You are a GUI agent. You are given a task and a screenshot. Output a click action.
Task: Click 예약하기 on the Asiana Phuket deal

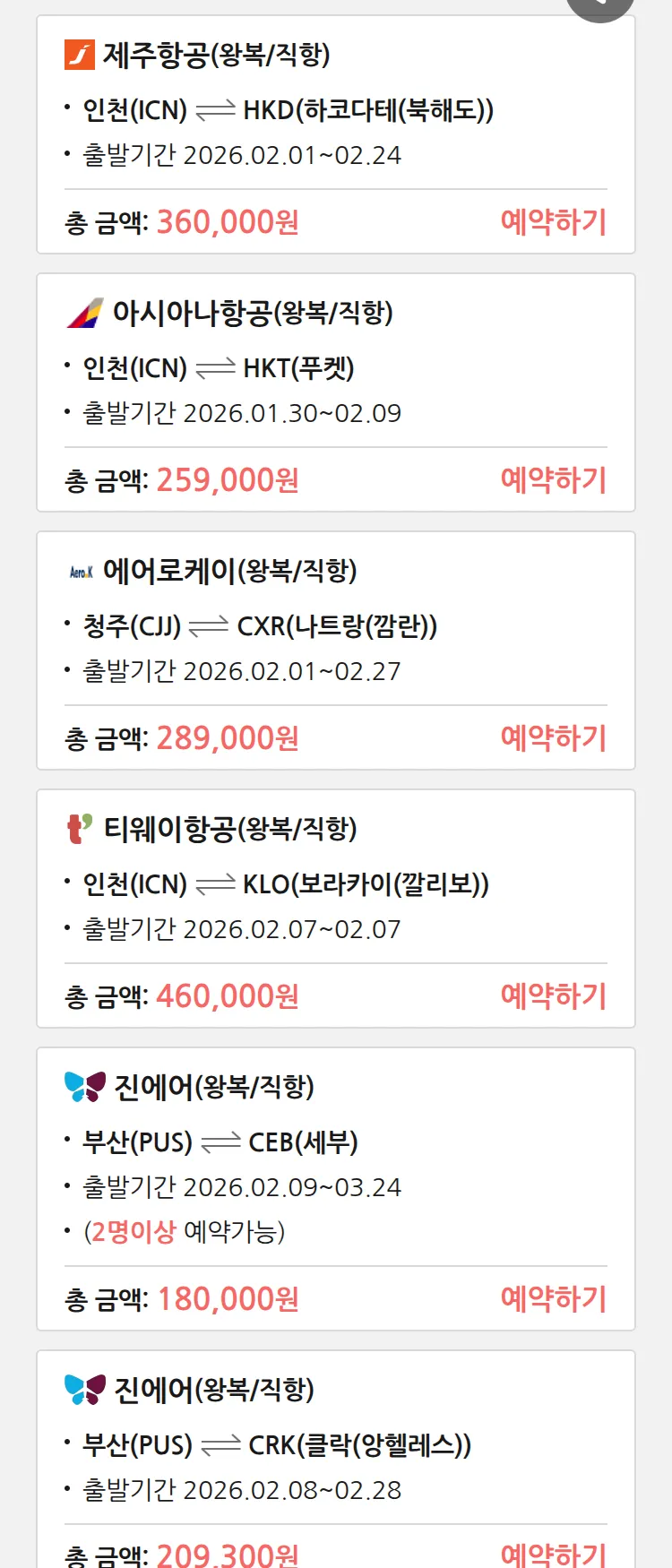554,480
